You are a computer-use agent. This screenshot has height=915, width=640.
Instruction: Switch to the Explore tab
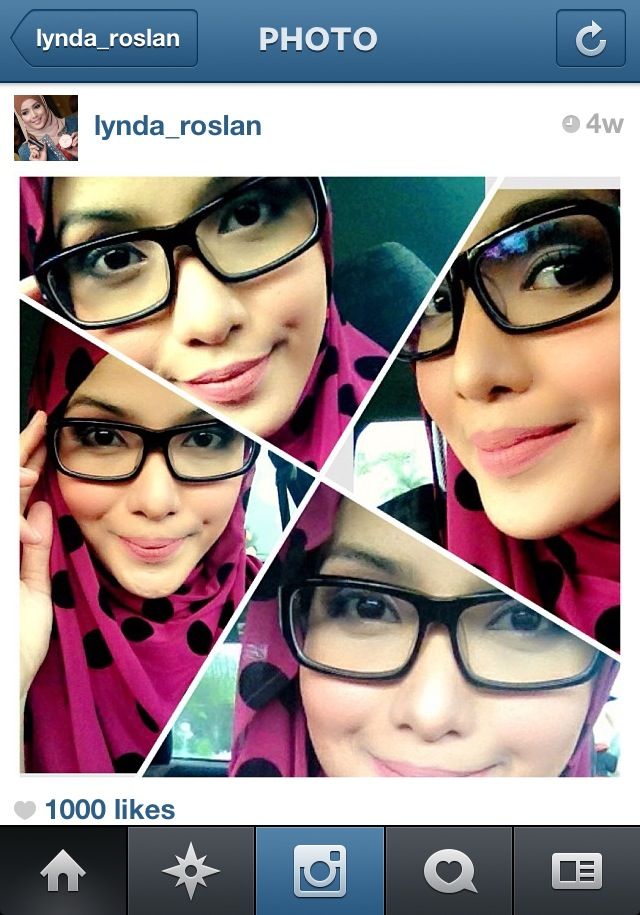click(x=191, y=871)
